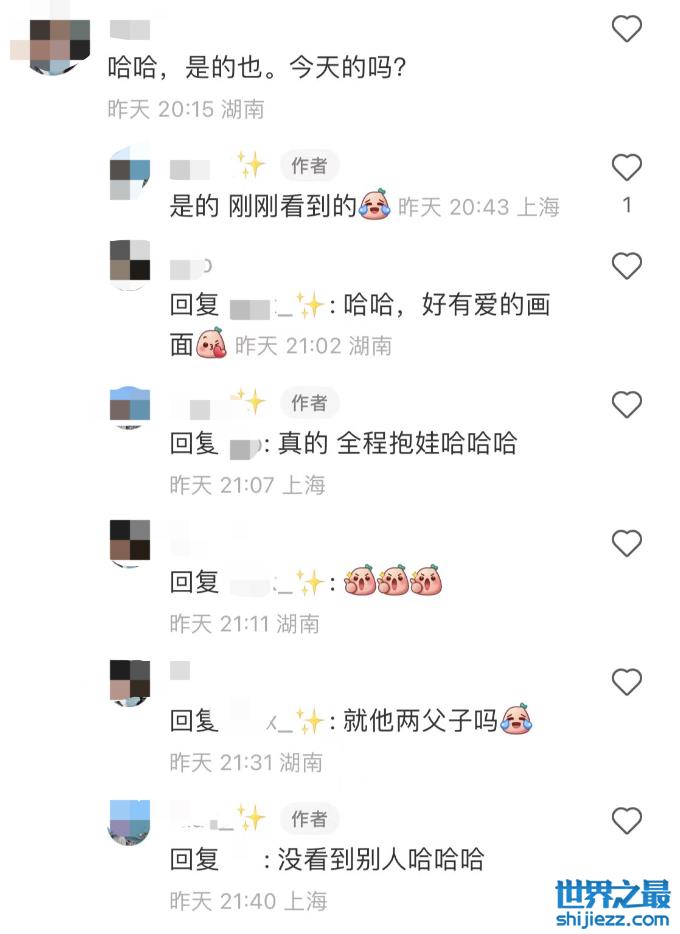The height and width of the screenshot is (934, 680).
Task: Like the author's reply "没看到别人哈哈哈"
Action: [626, 821]
